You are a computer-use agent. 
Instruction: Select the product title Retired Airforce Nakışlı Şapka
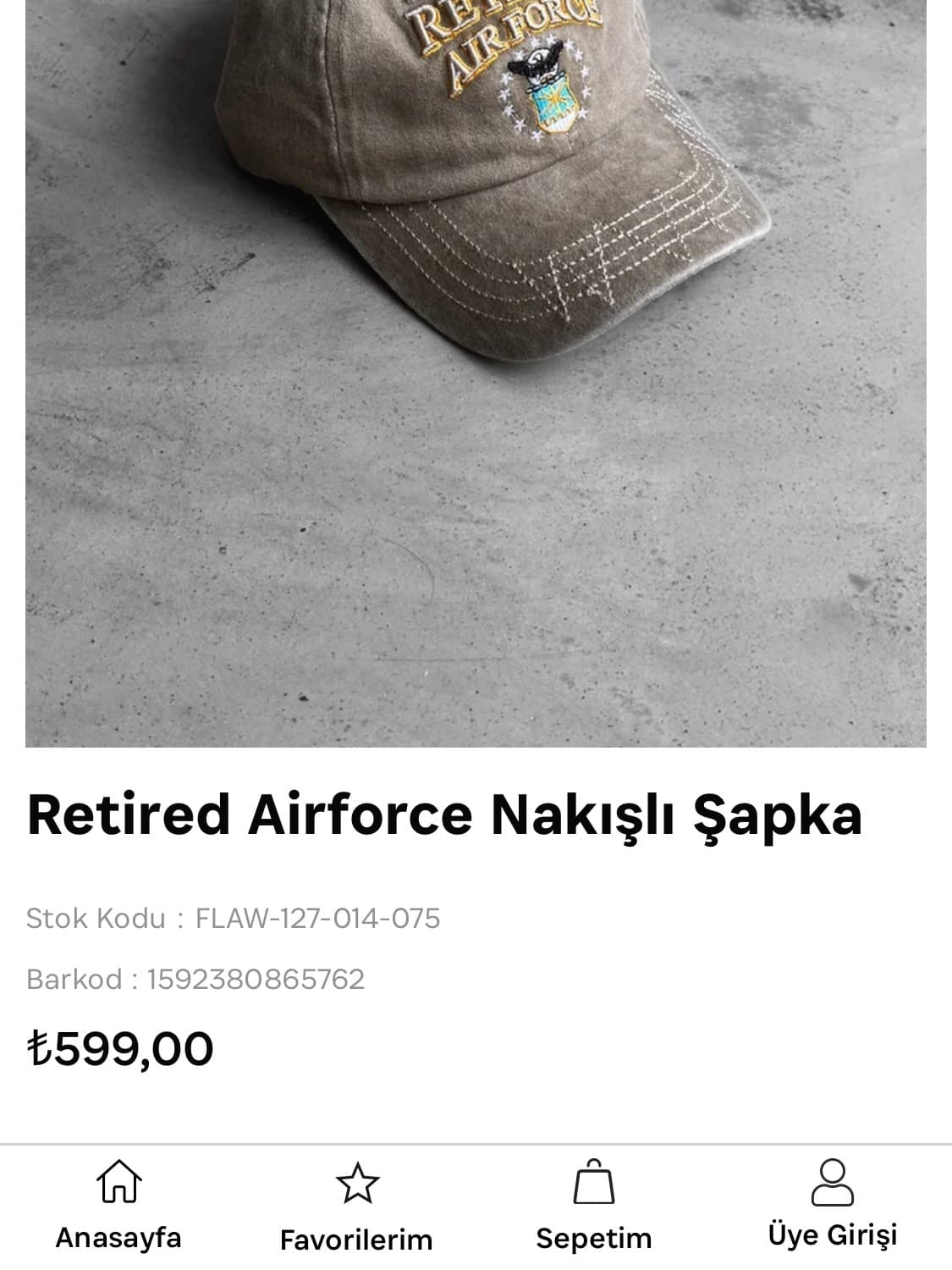tap(444, 815)
